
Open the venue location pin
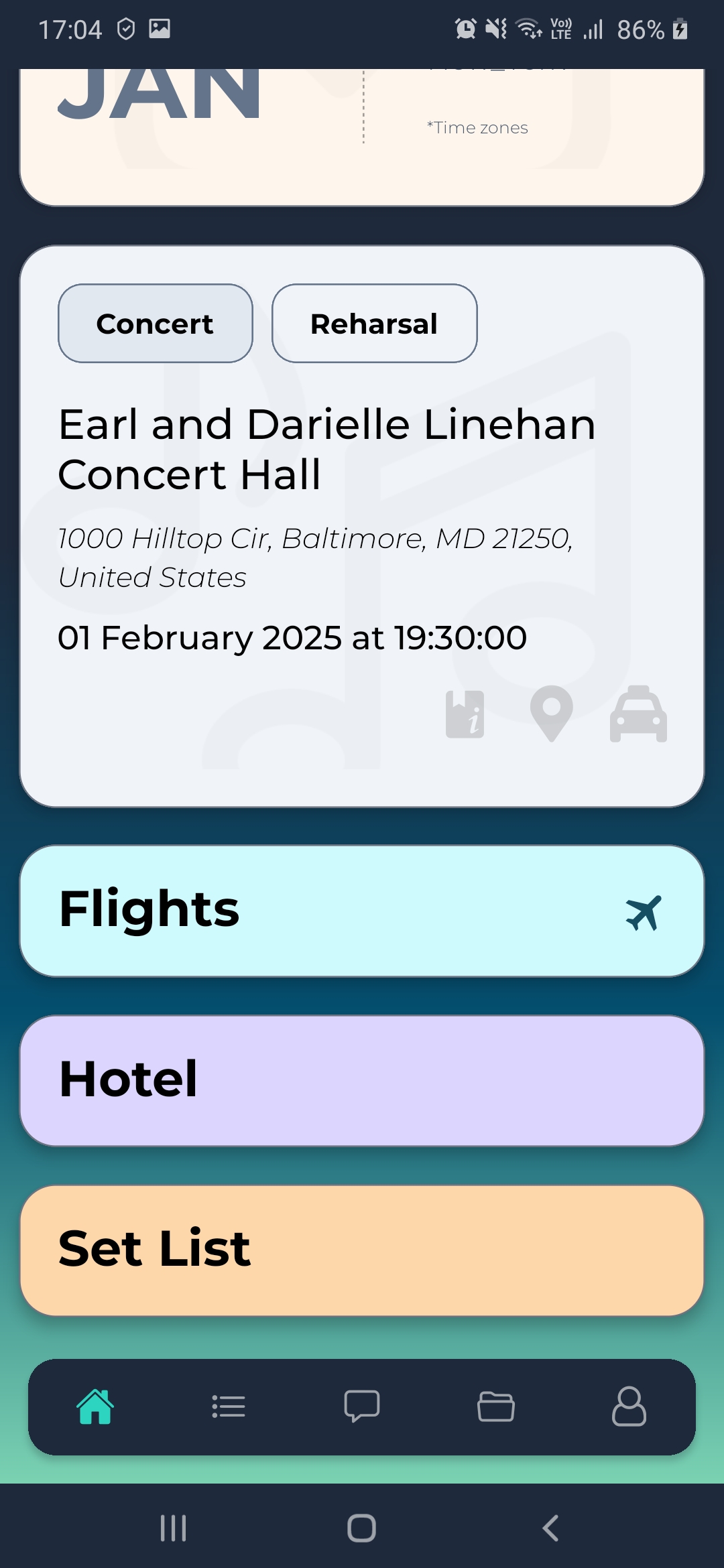pos(551,713)
